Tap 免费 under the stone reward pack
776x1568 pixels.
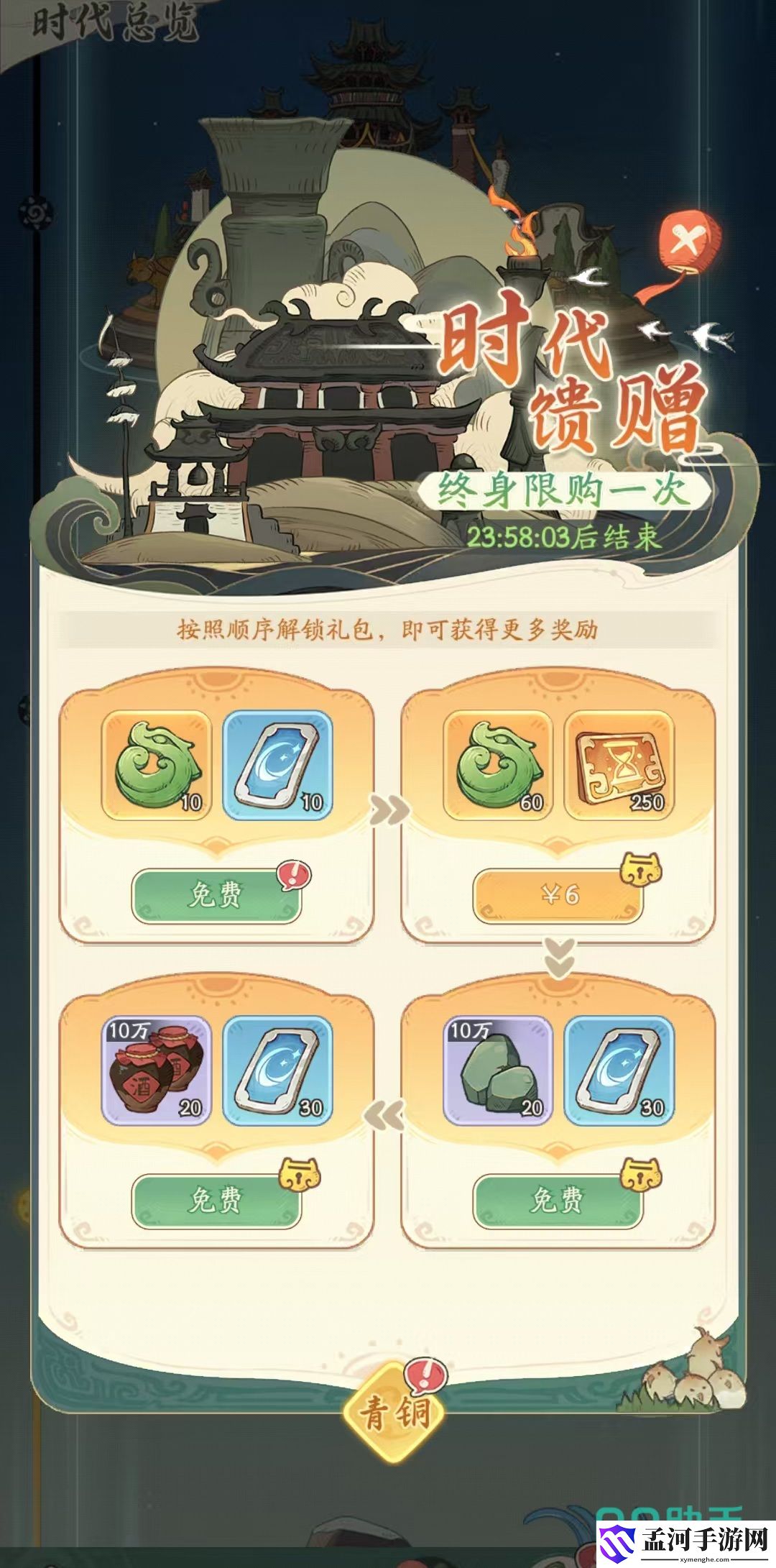click(x=558, y=1200)
